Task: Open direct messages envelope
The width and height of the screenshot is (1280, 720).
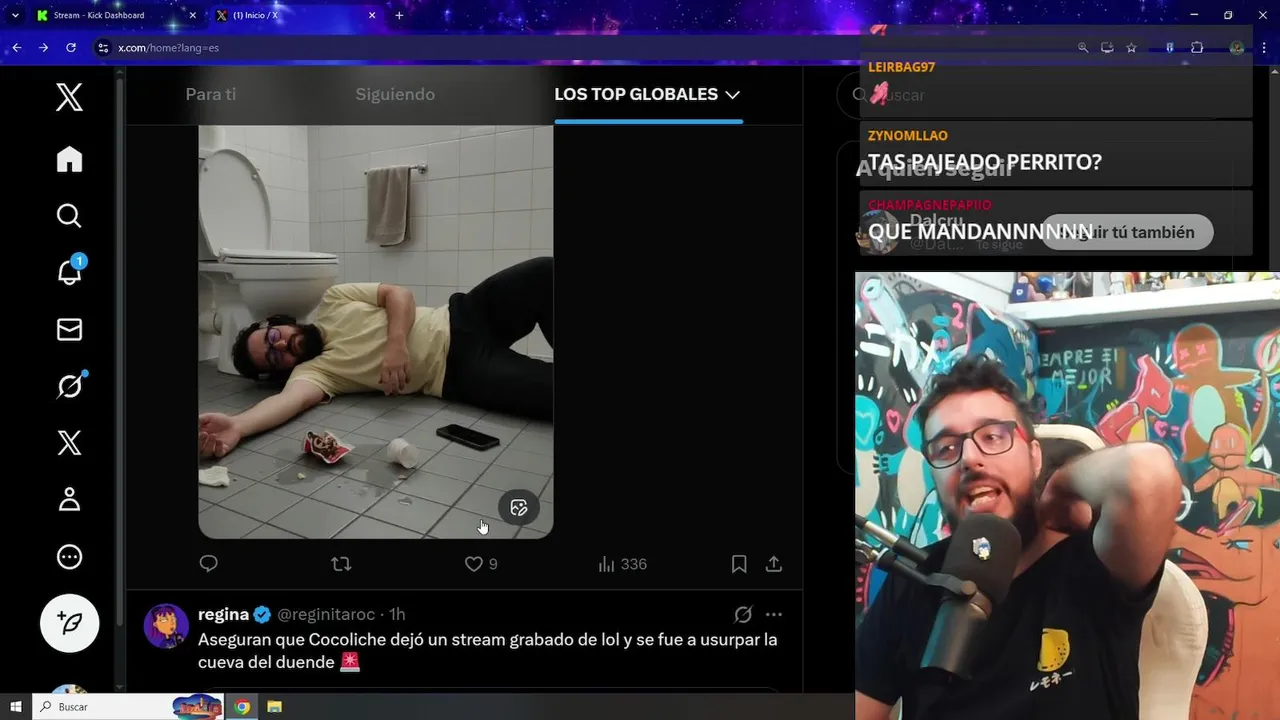Action: [69, 329]
